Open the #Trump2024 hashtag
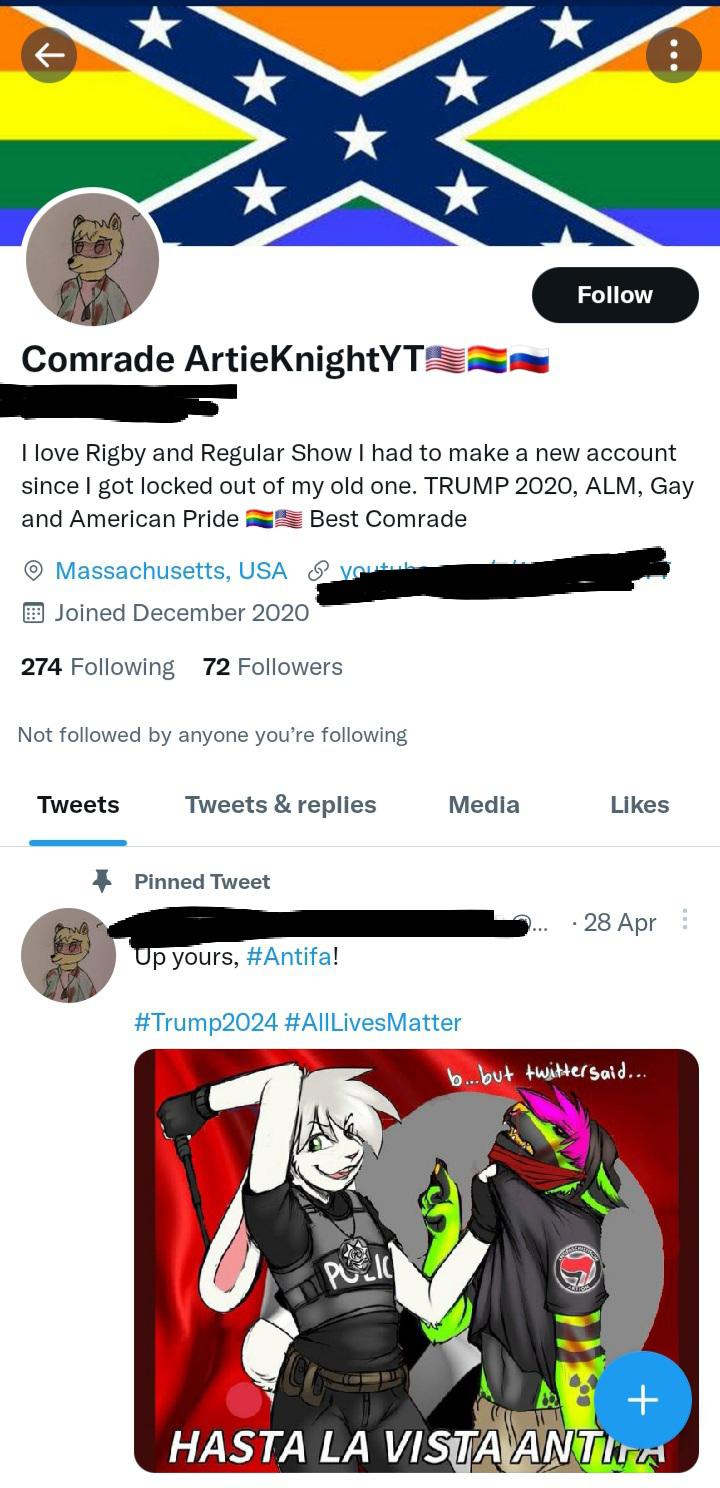Screen dimensions: 720x1488 pos(205,1022)
